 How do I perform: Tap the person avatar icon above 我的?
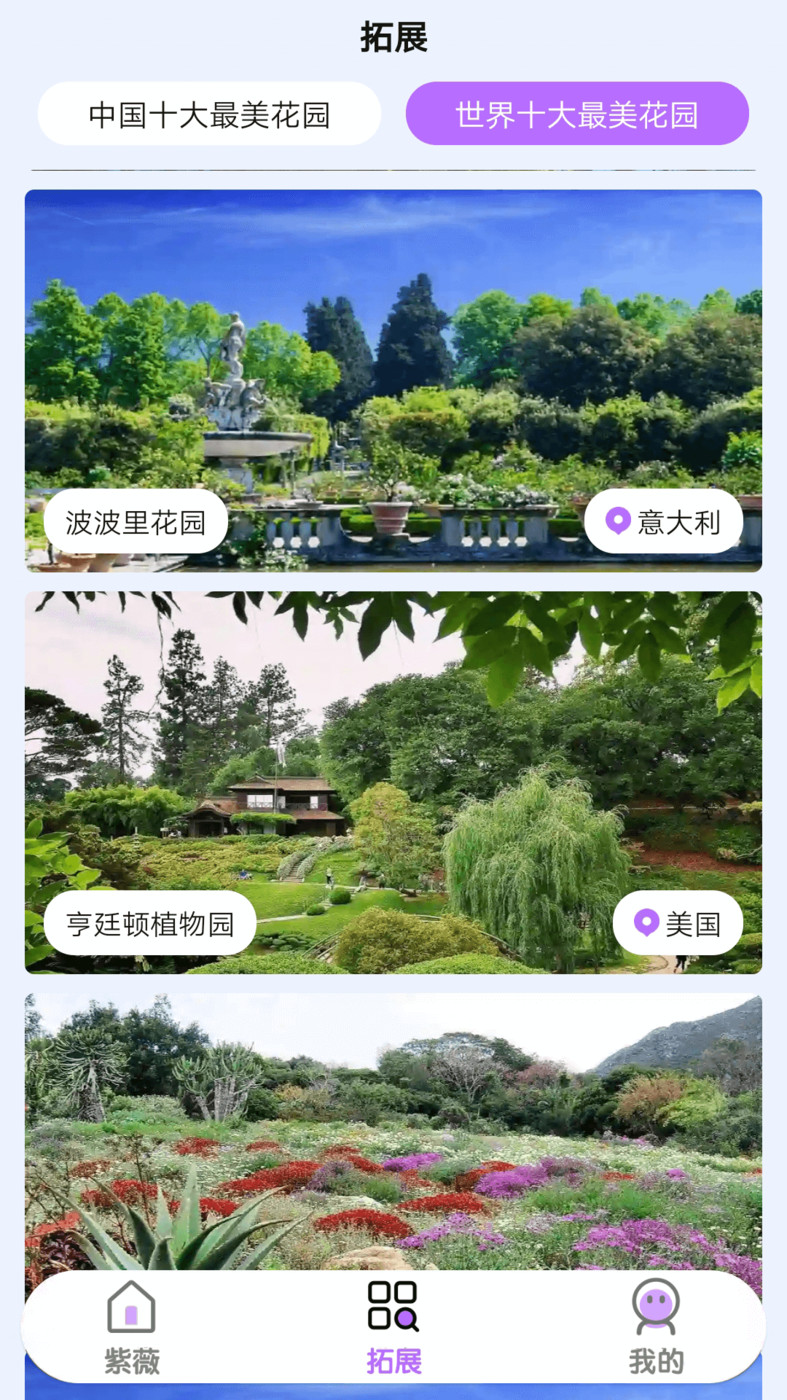click(655, 1307)
